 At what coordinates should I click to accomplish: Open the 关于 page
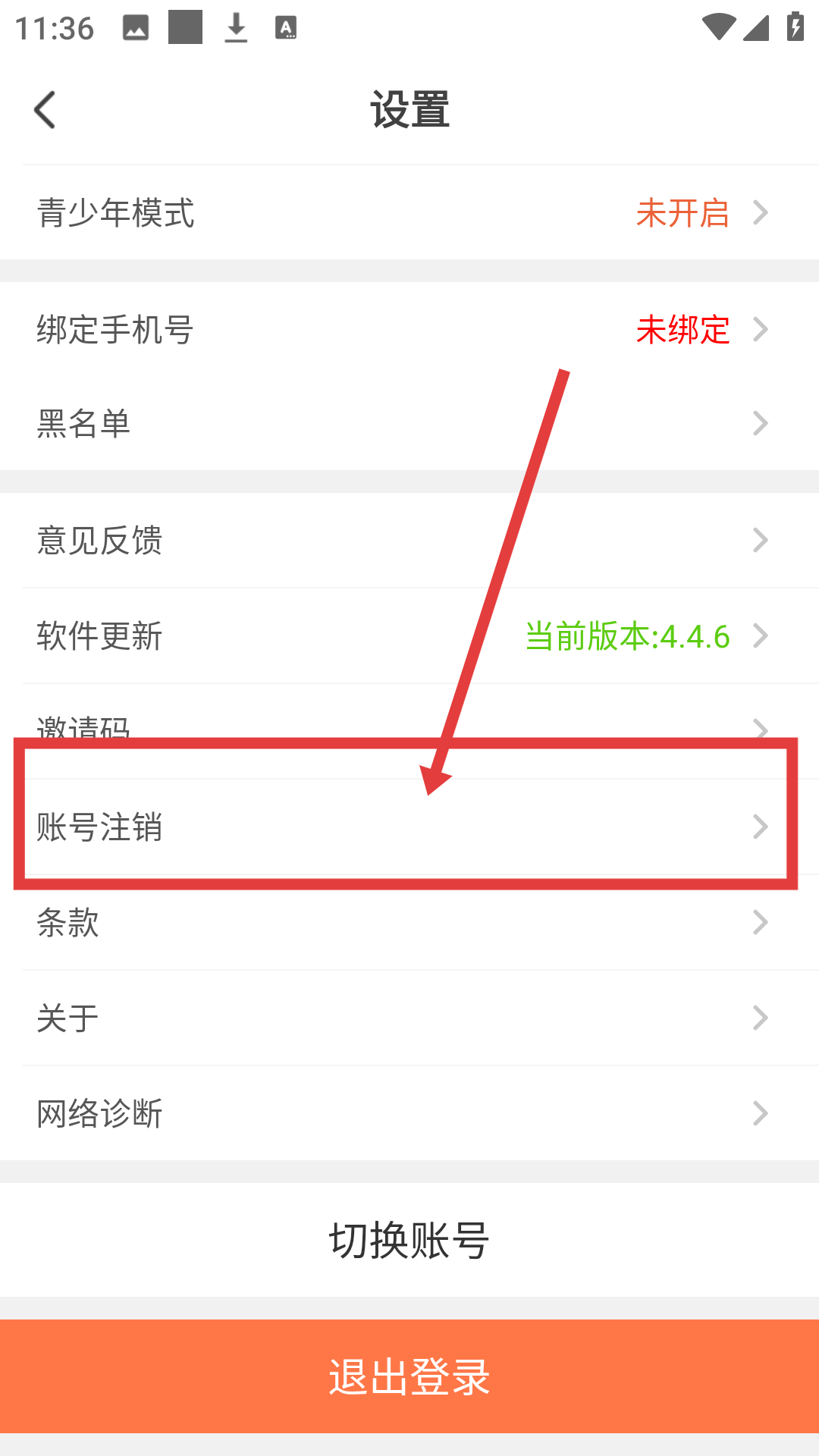(409, 1018)
